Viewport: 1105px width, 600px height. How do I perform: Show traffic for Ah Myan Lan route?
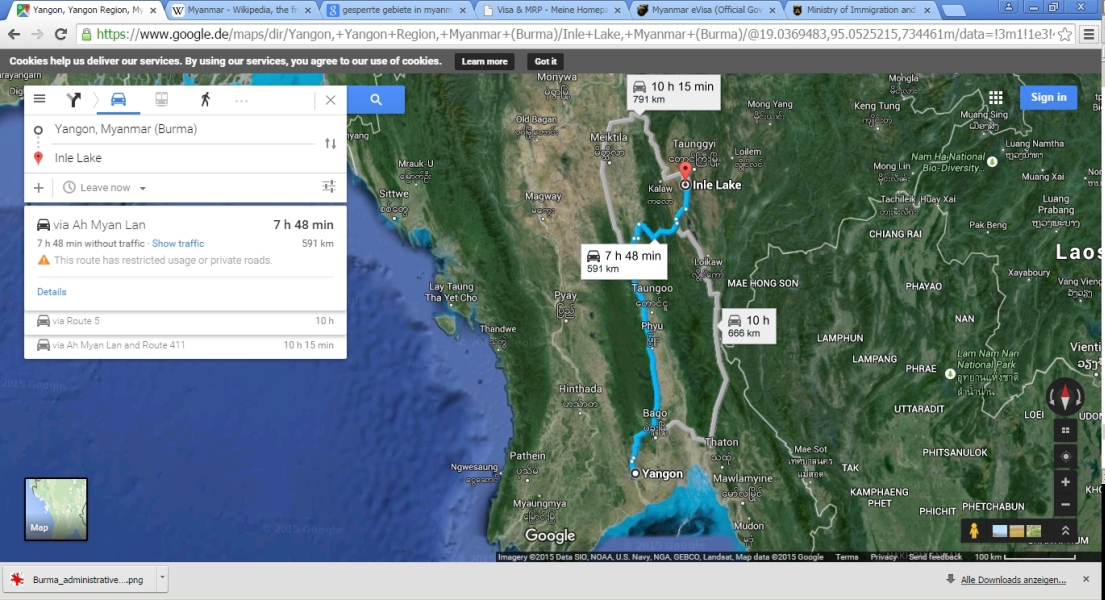tap(178, 243)
